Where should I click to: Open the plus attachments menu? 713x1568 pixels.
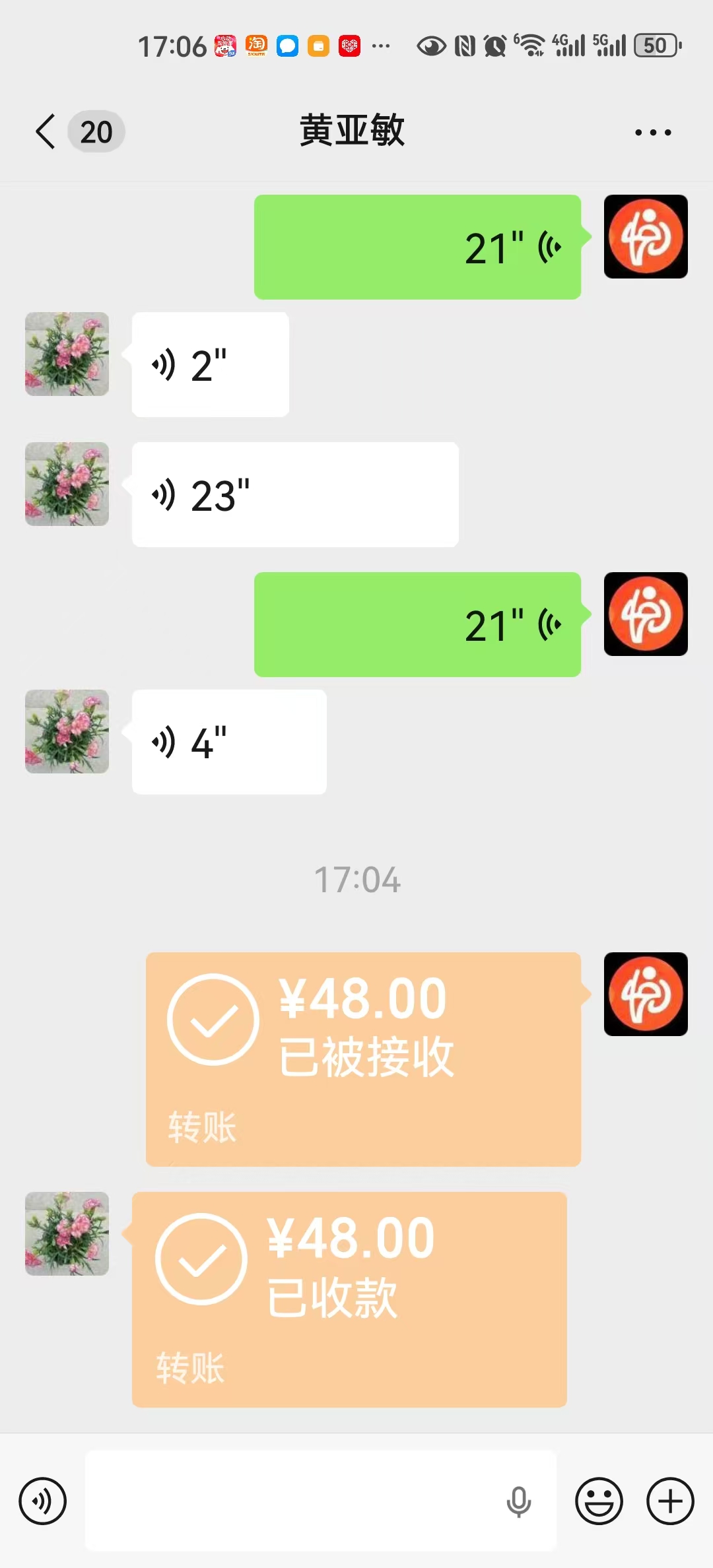[670, 1501]
